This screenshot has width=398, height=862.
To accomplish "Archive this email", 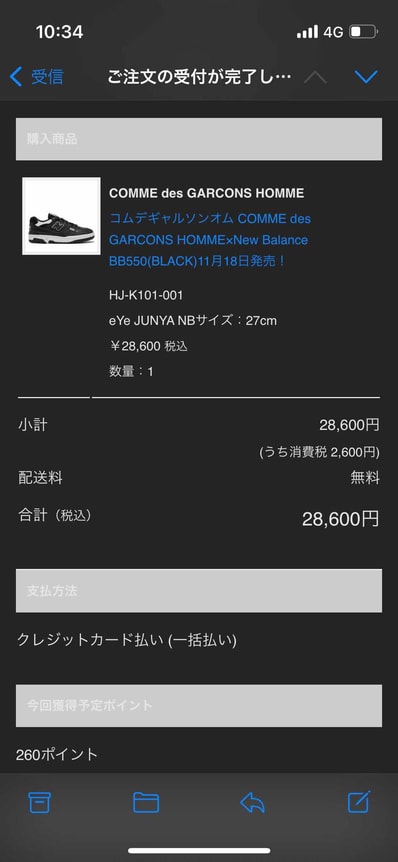I will [x=40, y=803].
